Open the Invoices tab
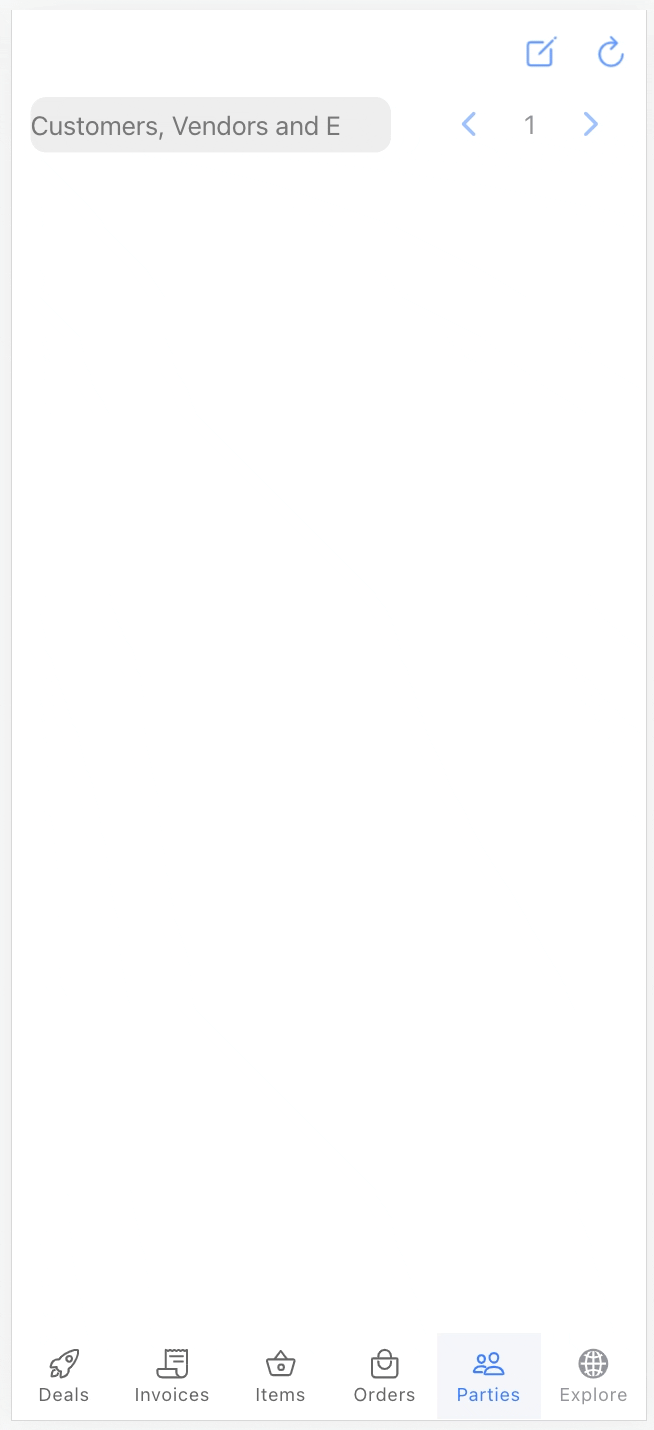654x1430 pixels. pyautogui.click(x=172, y=1376)
